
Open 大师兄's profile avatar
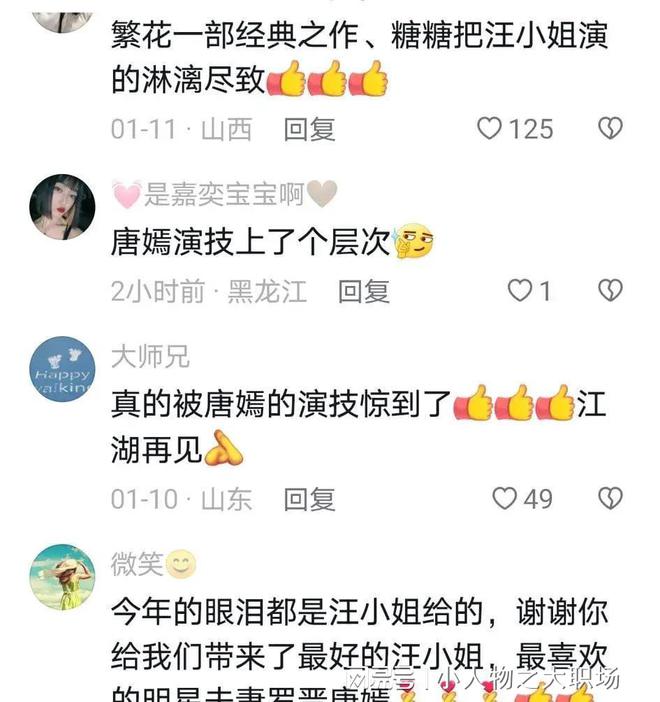[x=62, y=369]
